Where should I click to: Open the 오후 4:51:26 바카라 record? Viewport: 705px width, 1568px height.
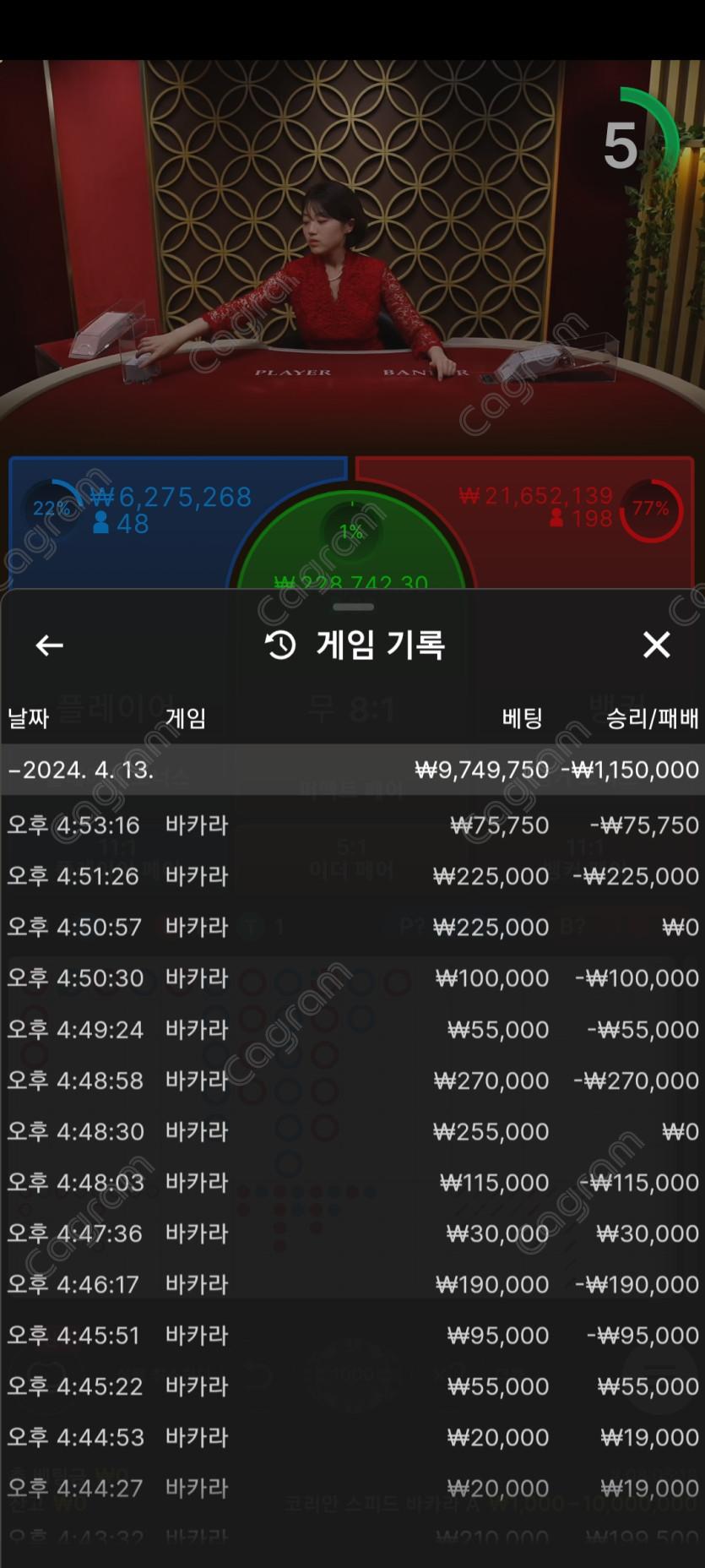click(x=352, y=876)
